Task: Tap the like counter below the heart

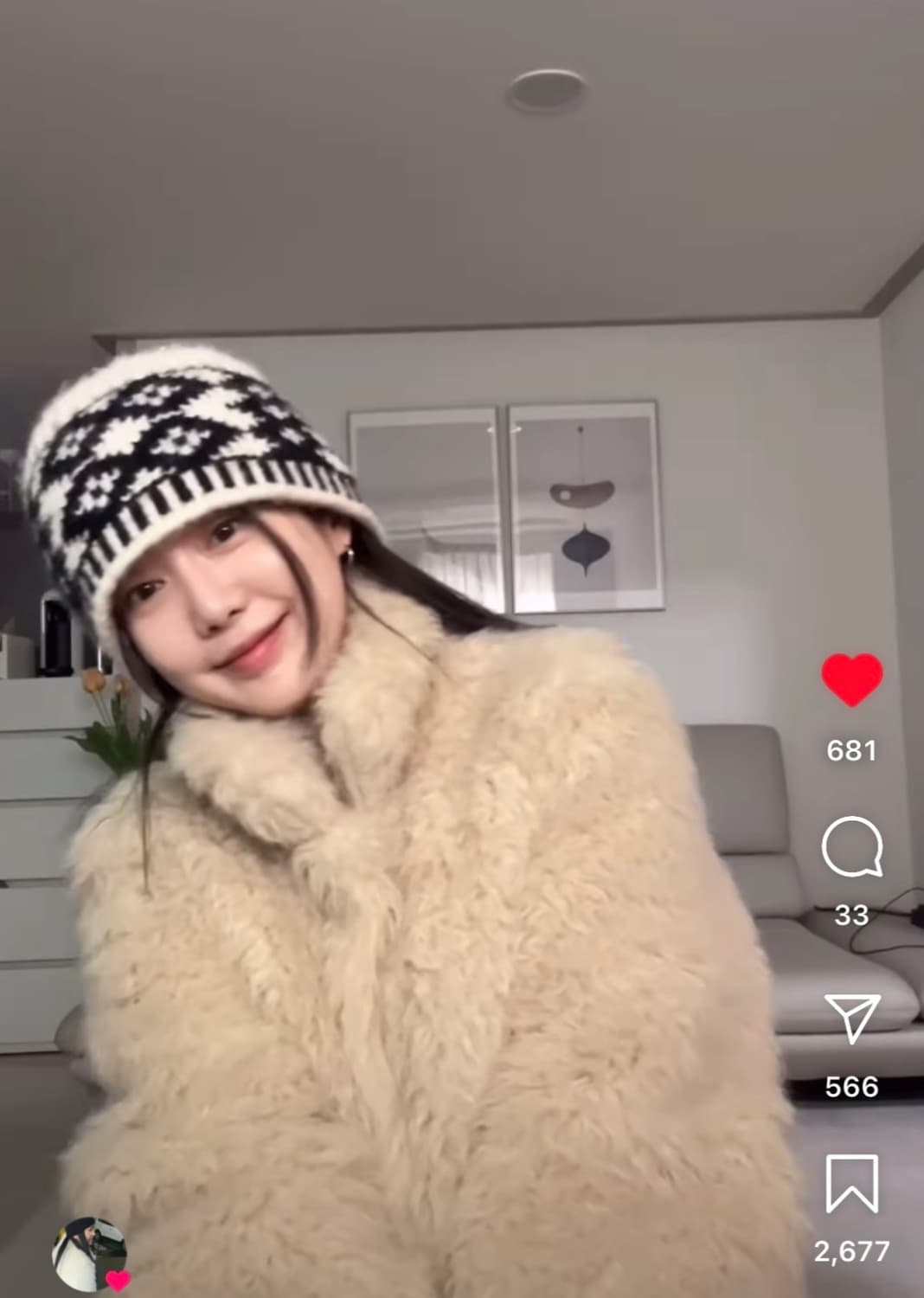Action: (853, 751)
